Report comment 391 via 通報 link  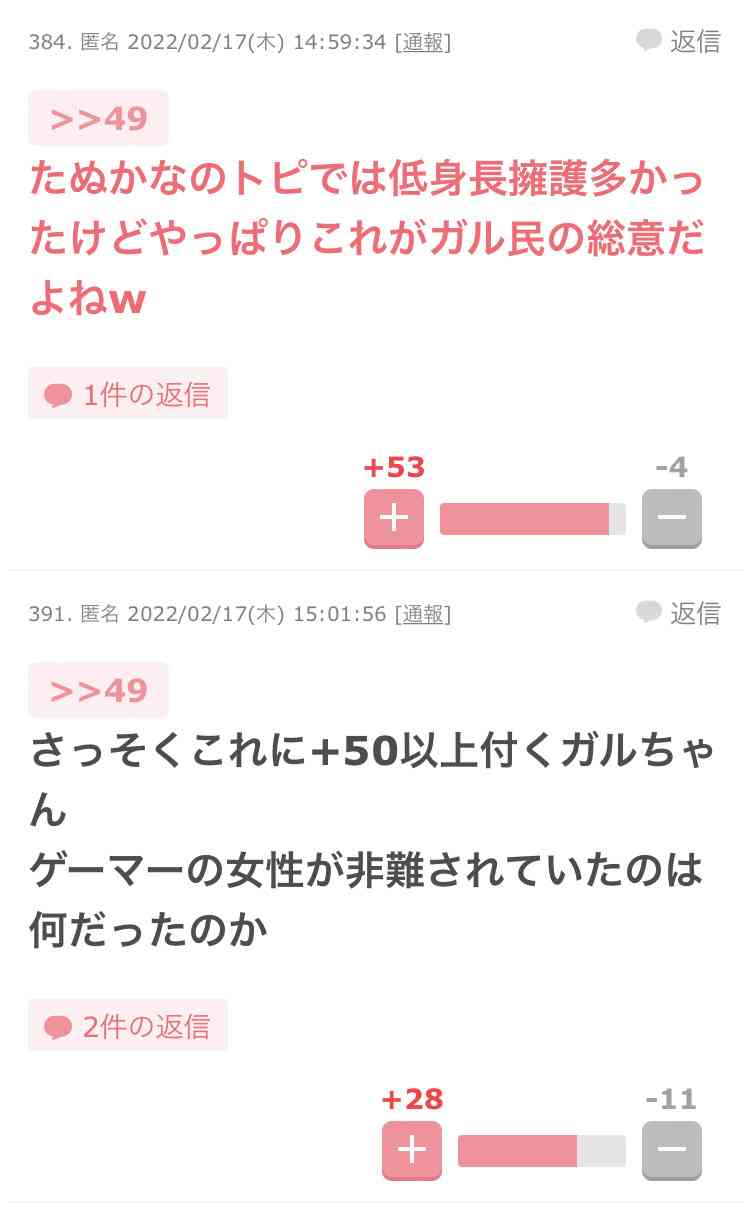click(424, 615)
